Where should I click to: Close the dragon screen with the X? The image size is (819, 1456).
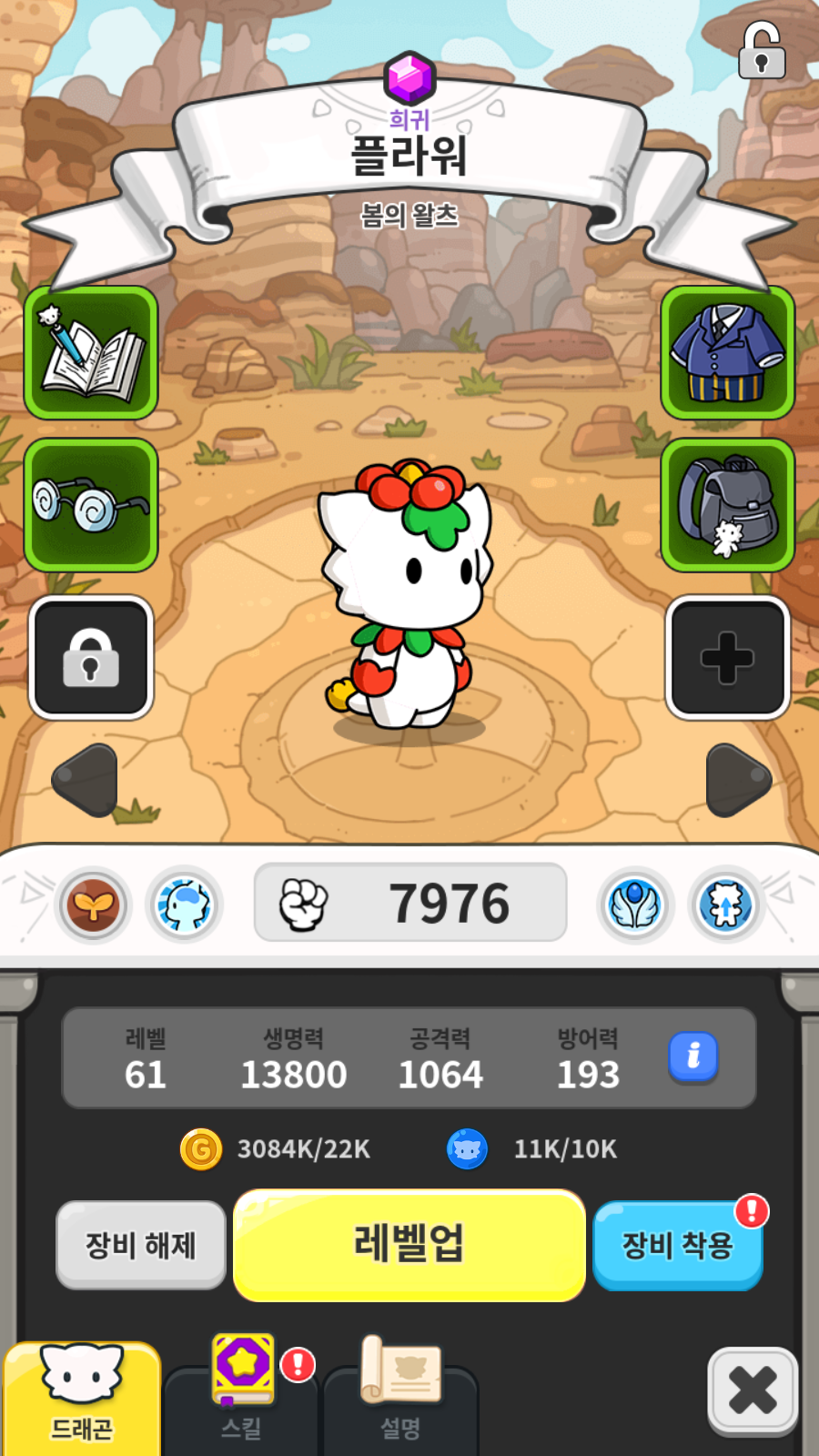[753, 1390]
